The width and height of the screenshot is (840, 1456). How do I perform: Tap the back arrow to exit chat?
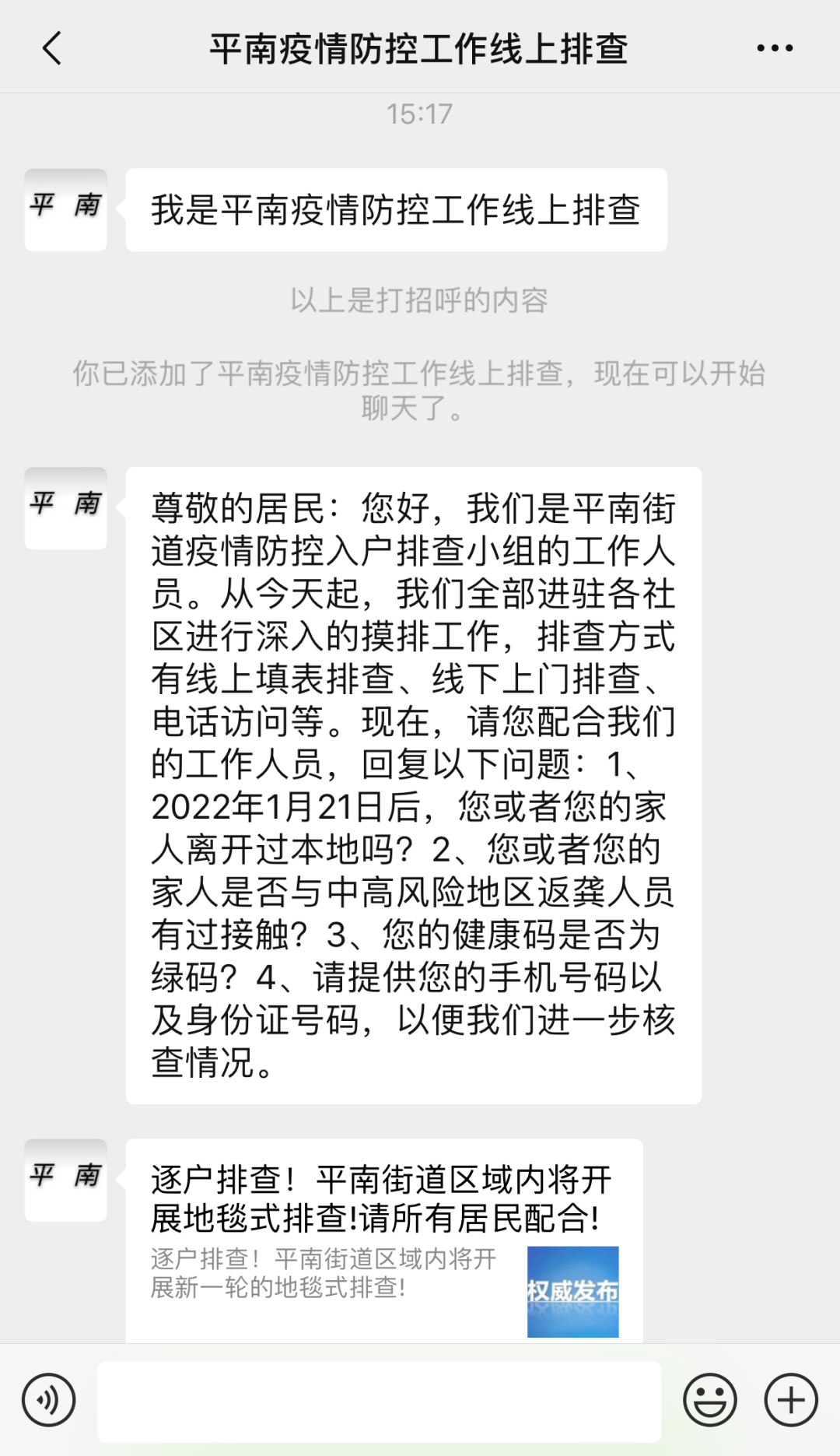pos(51,47)
